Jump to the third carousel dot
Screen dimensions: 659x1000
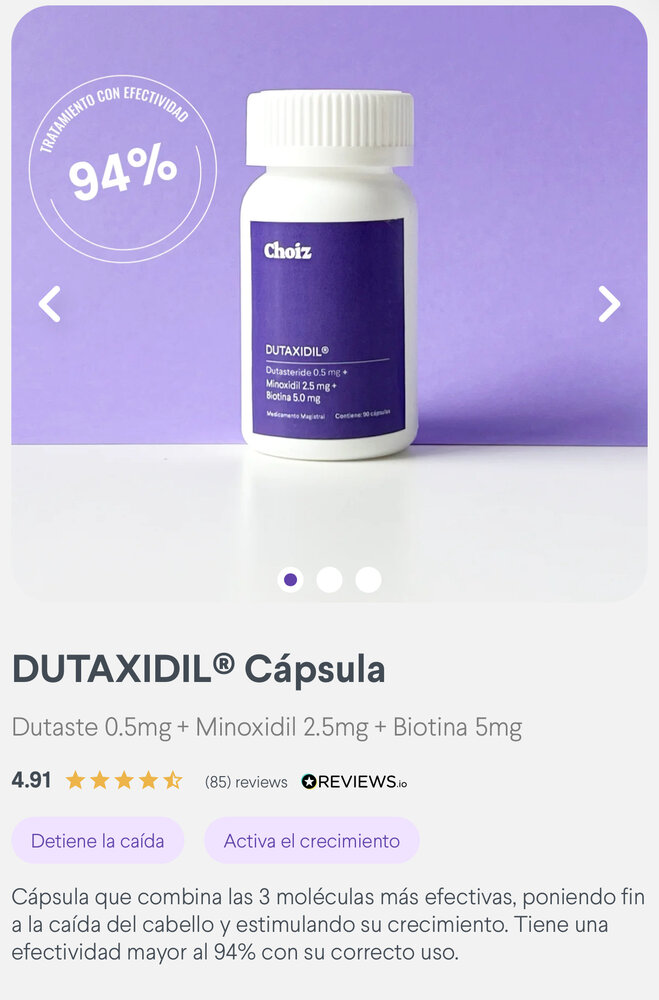(x=368, y=580)
